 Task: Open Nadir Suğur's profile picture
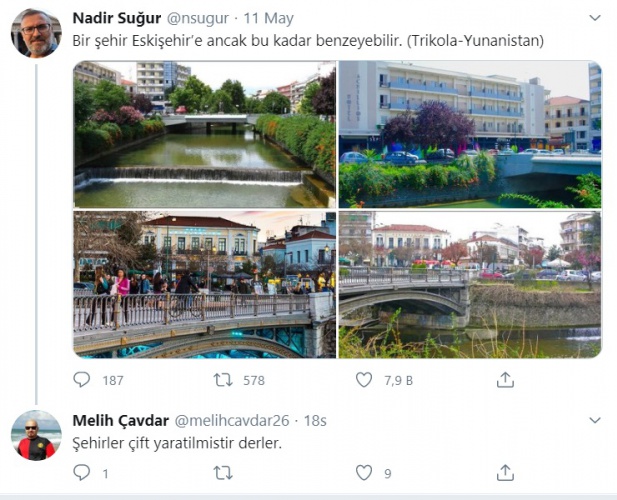click(x=35, y=34)
